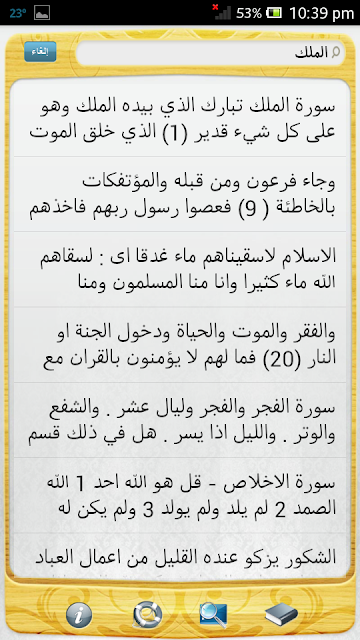
Task: Tap the الغاء cancel button
Action: (x=40, y=52)
